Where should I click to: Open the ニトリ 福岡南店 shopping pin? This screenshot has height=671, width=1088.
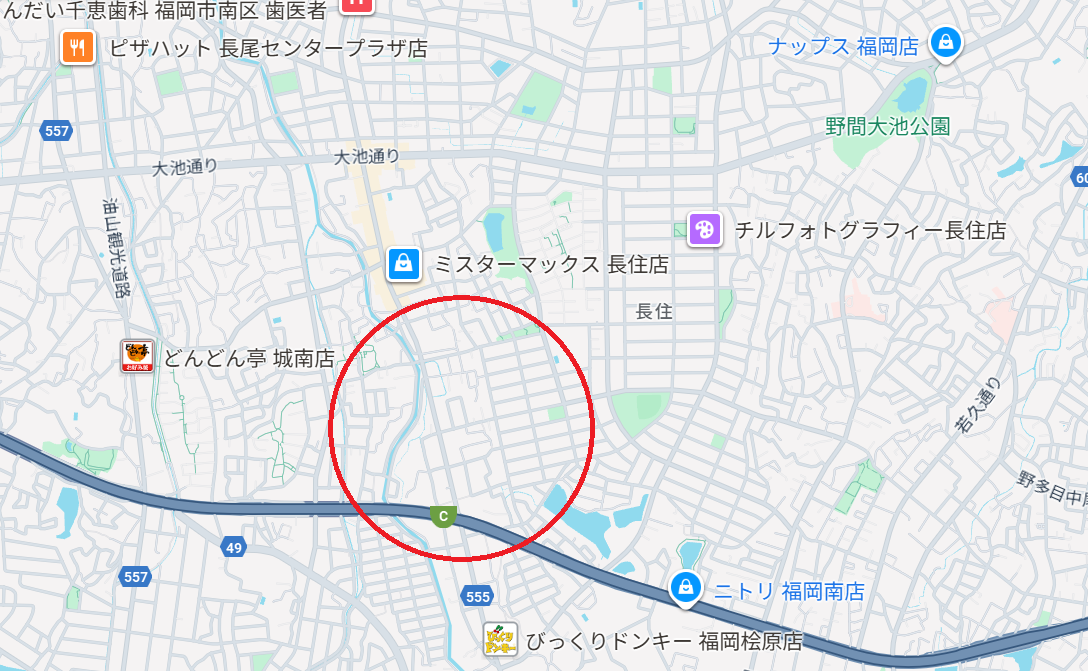point(685,587)
